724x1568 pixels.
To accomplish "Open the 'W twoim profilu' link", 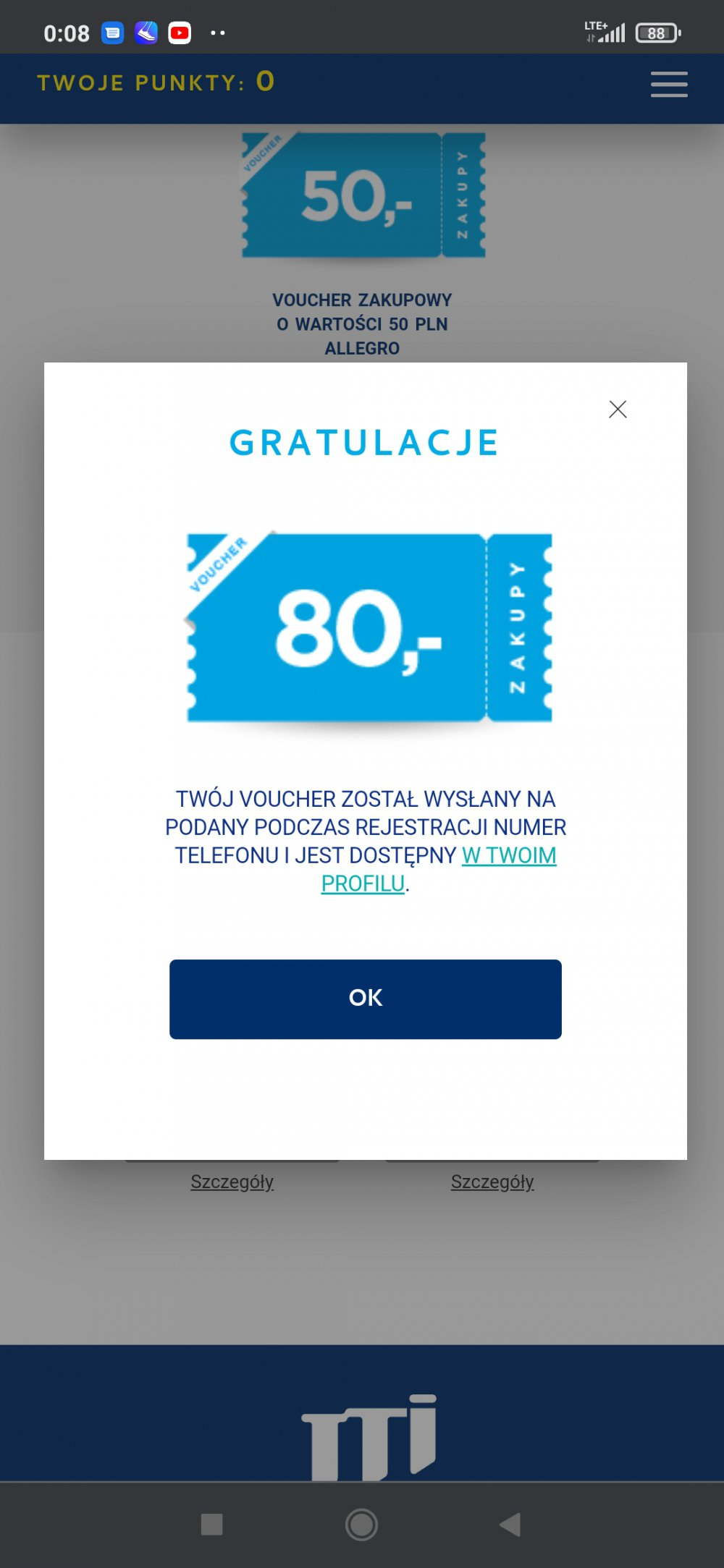I will pos(508,856).
